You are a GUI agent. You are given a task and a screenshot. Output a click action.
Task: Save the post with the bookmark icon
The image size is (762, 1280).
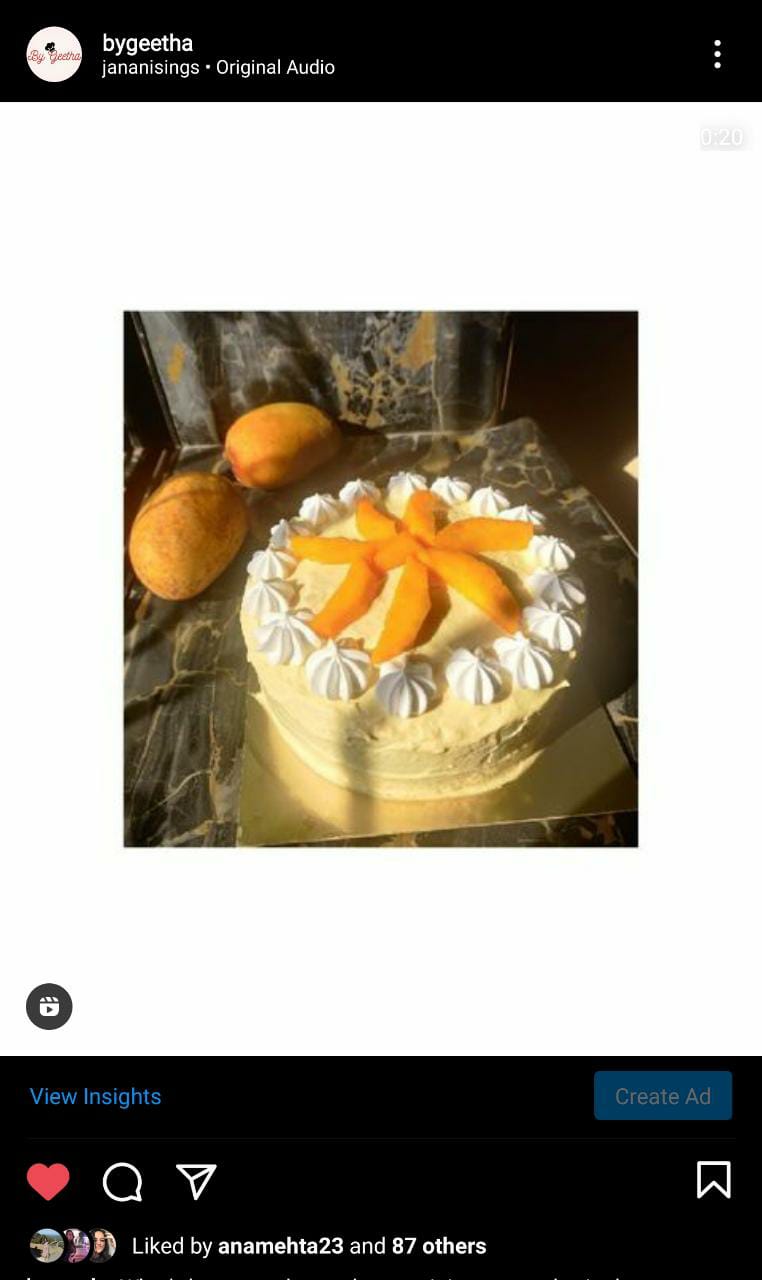713,1180
